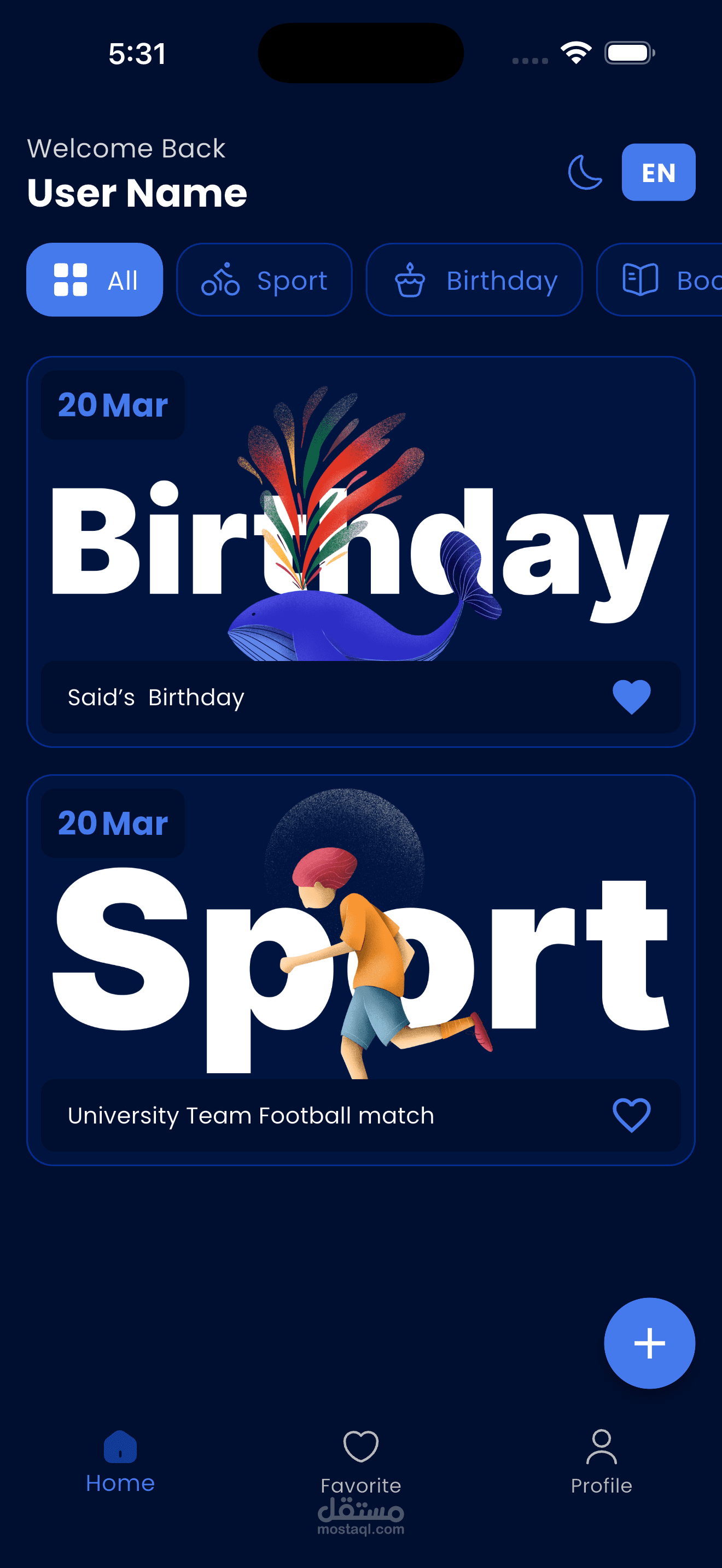Filter events by the Birthday chip
The image size is (722, 1568).
click(x=474, y=280)
